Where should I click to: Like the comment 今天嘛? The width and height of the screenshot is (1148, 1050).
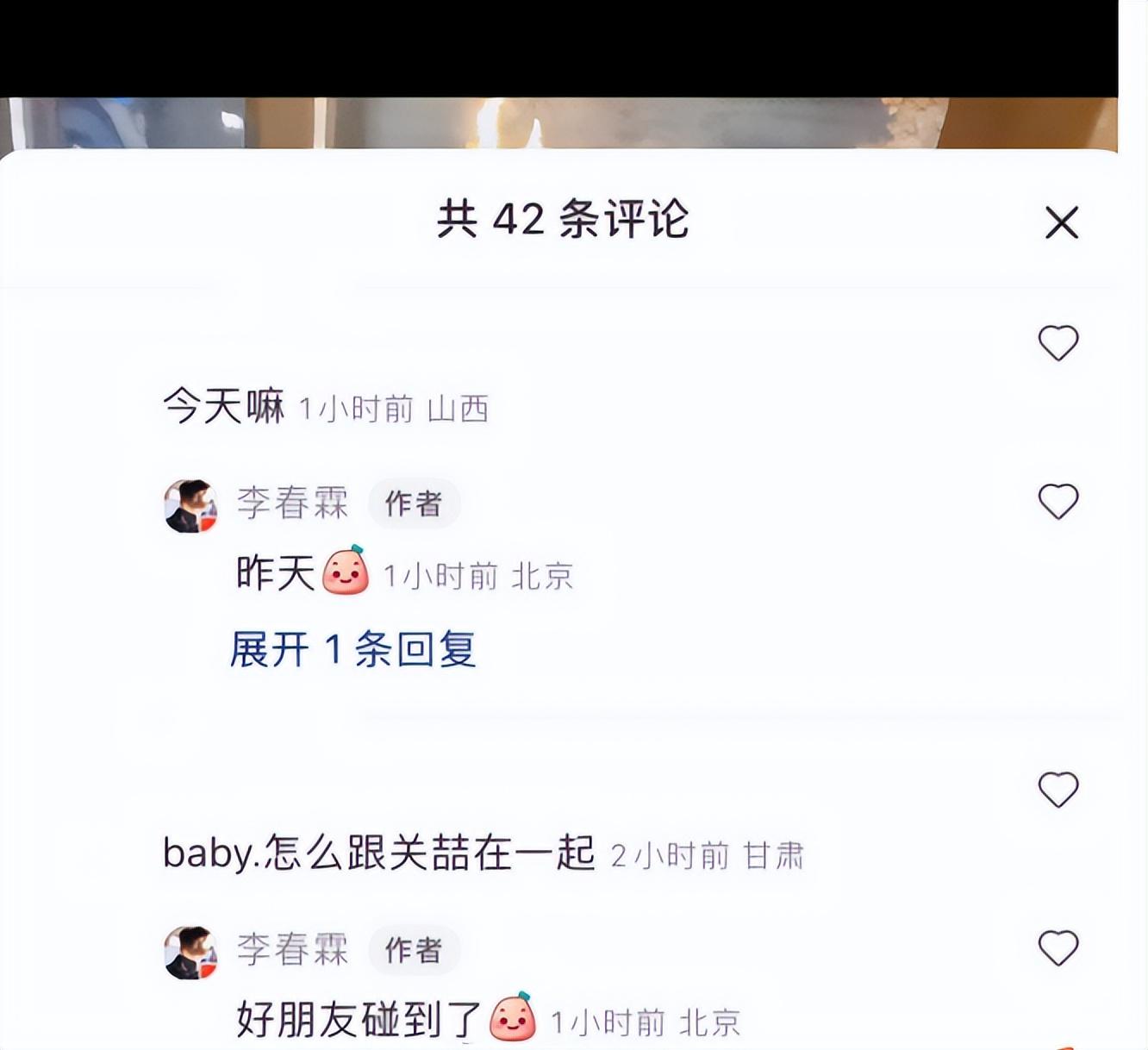(x=1058, y=343)
